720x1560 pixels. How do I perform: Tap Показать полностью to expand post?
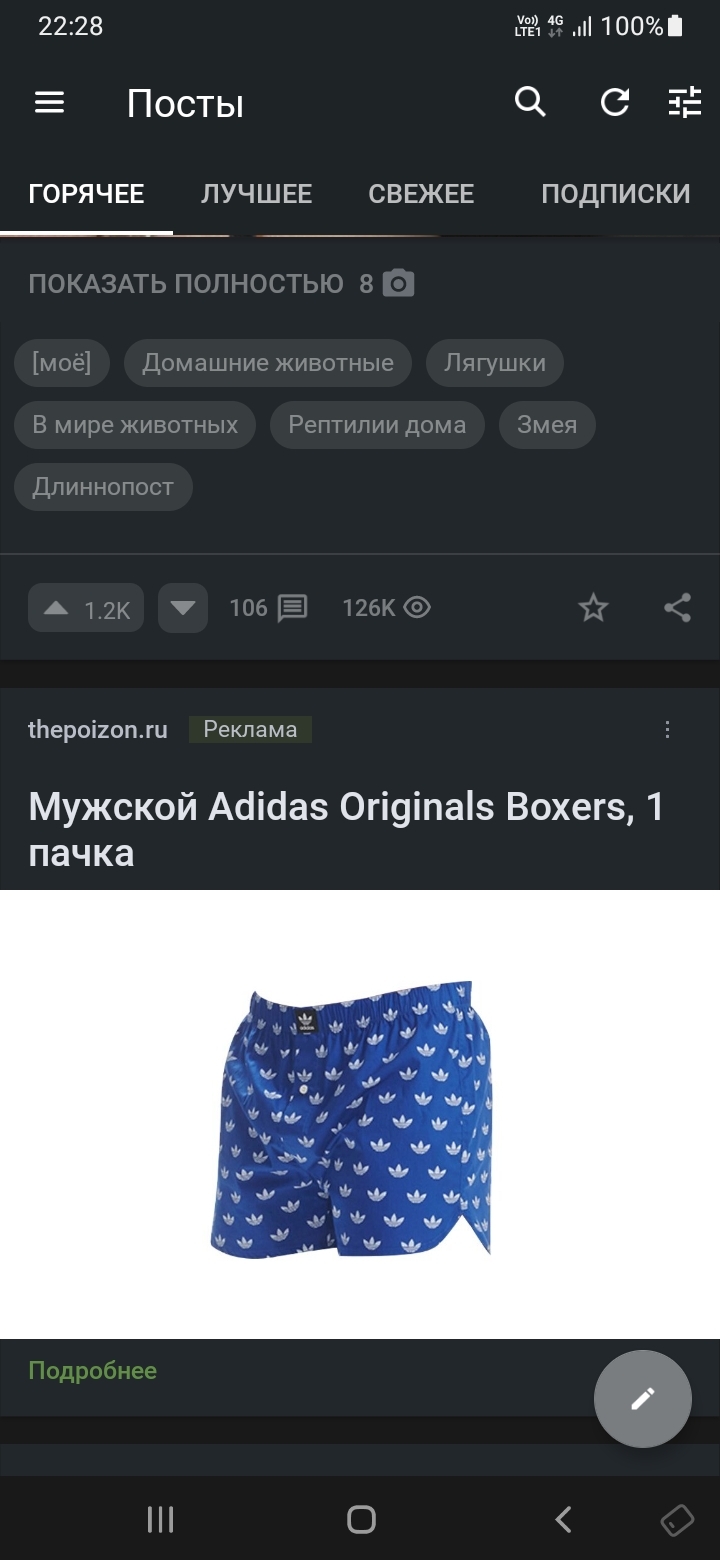(186, 284)
